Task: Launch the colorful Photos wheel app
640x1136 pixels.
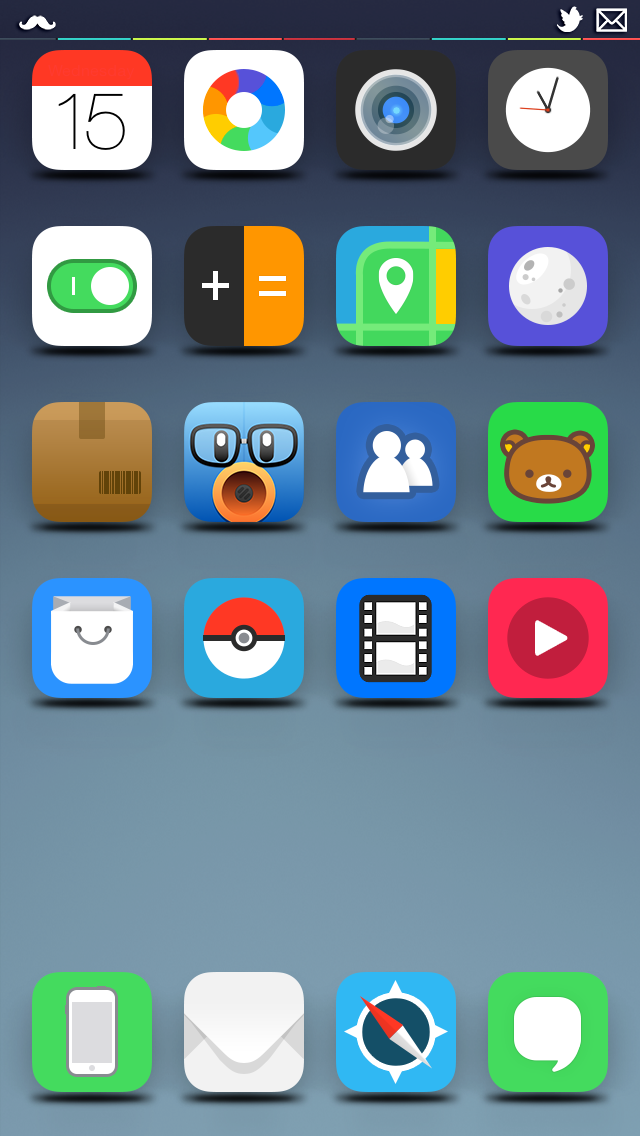Action: (x=244, y=110)
